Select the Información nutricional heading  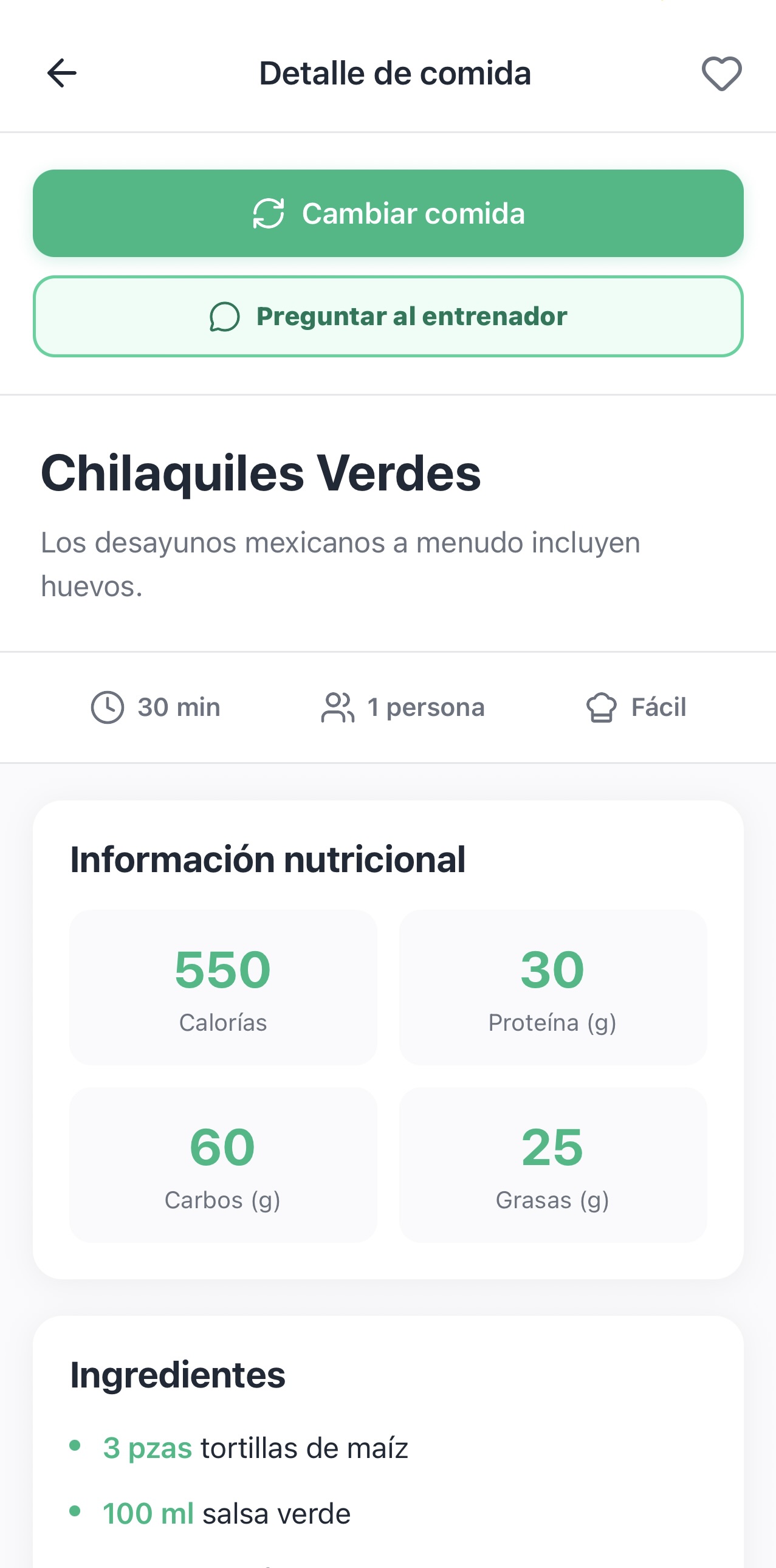267,859
